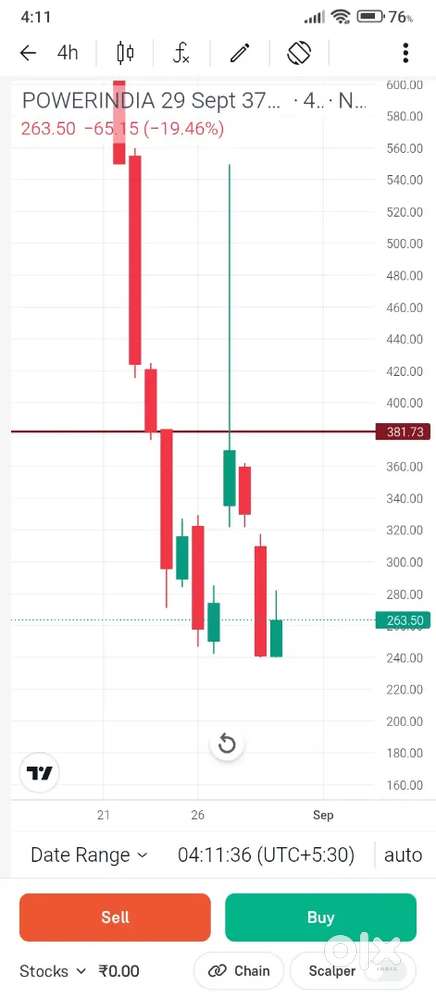Open the three-dot overflow menu
436x1000 pixels.
[x=405, y=53]
